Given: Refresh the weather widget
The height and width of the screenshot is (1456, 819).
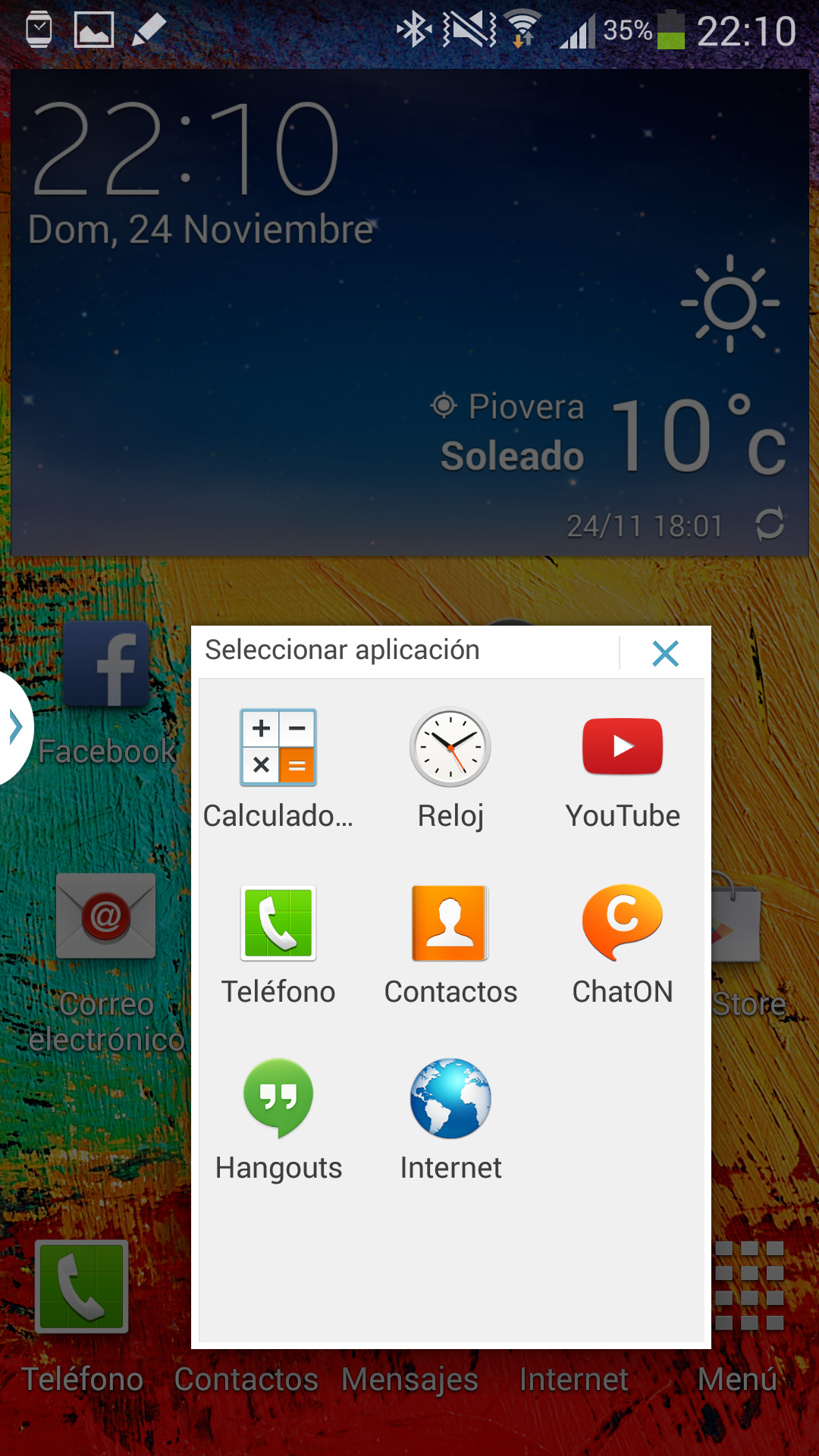Looking at the screenshot, I should pos(769,525).
